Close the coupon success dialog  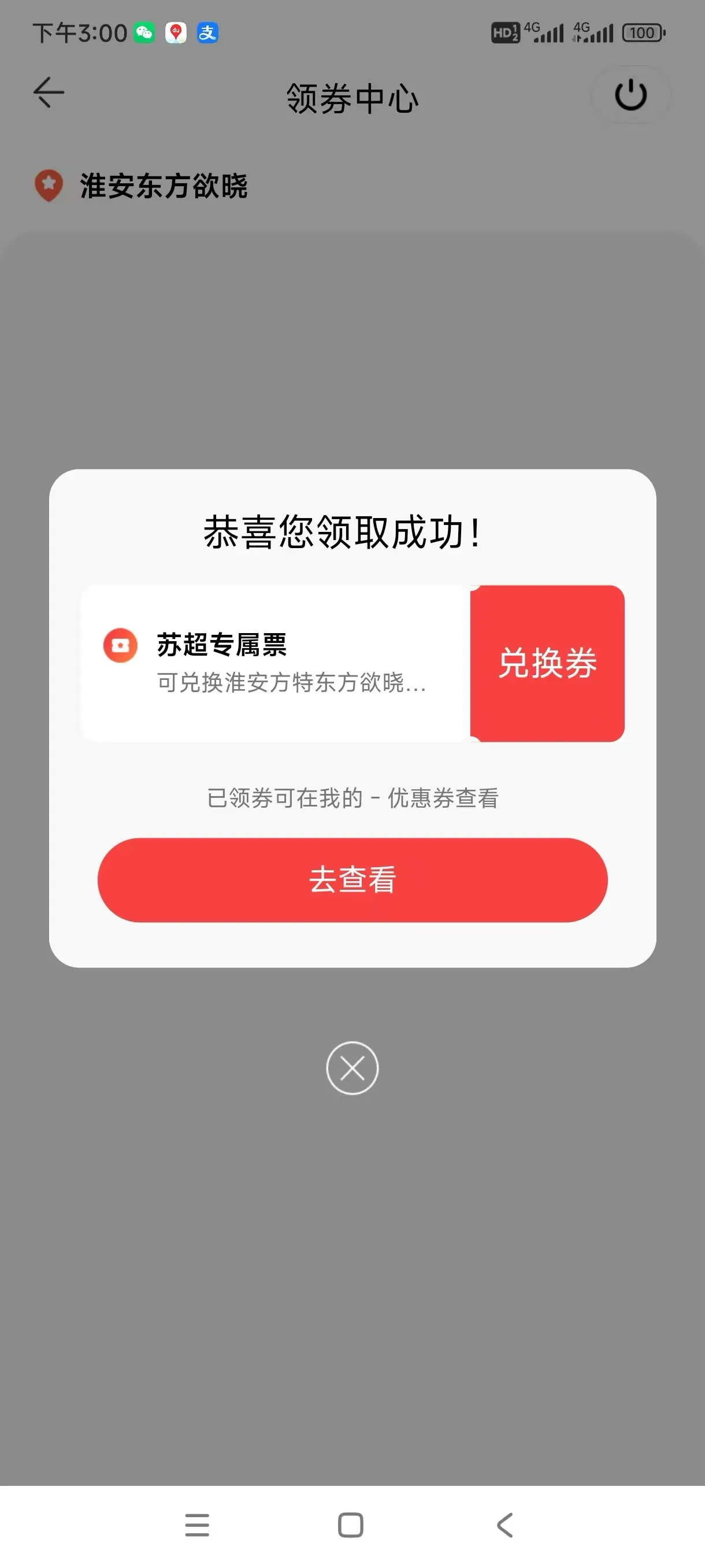point(352,1068)
